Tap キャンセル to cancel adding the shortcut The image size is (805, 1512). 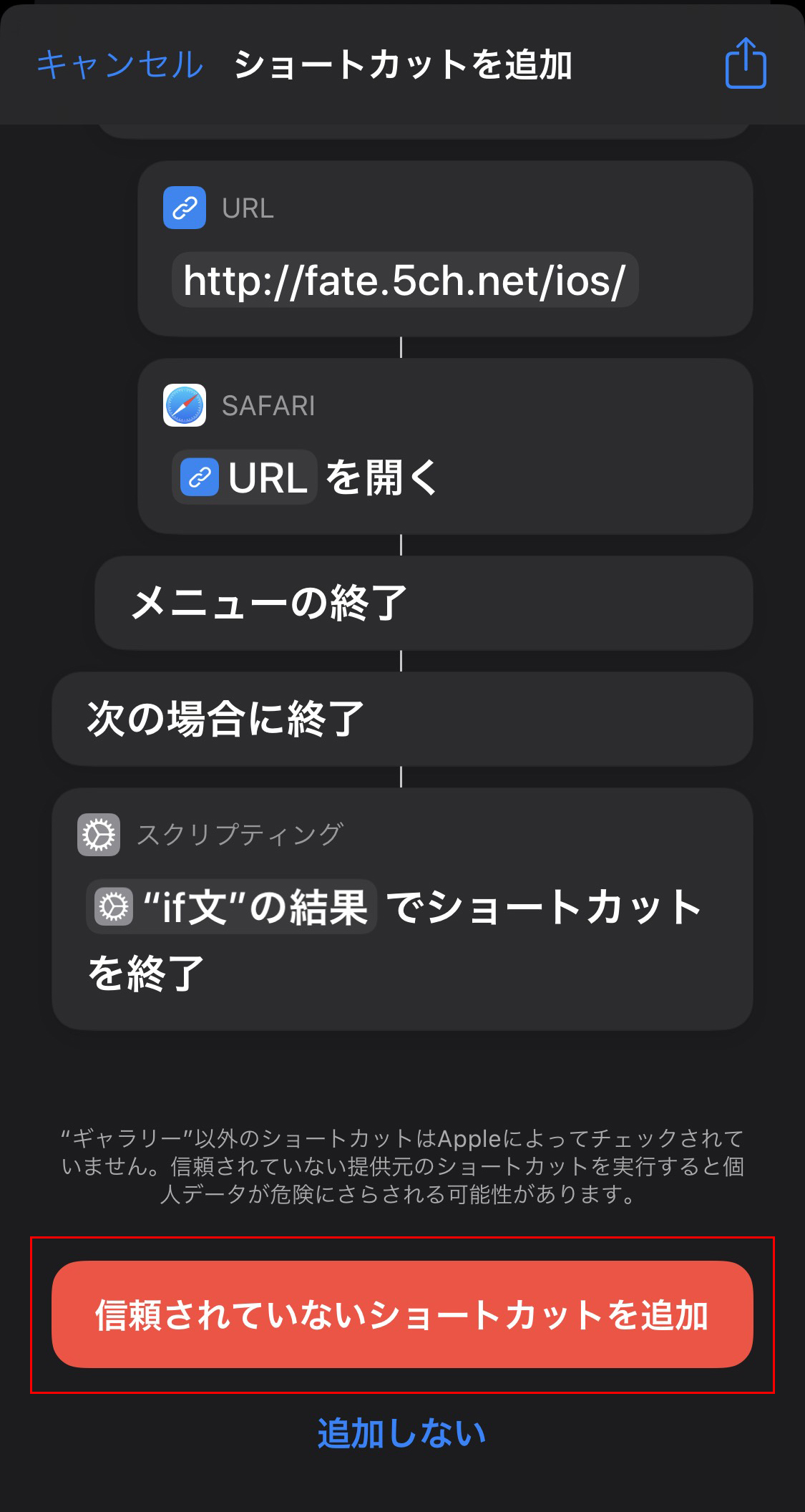pos(119,65)
